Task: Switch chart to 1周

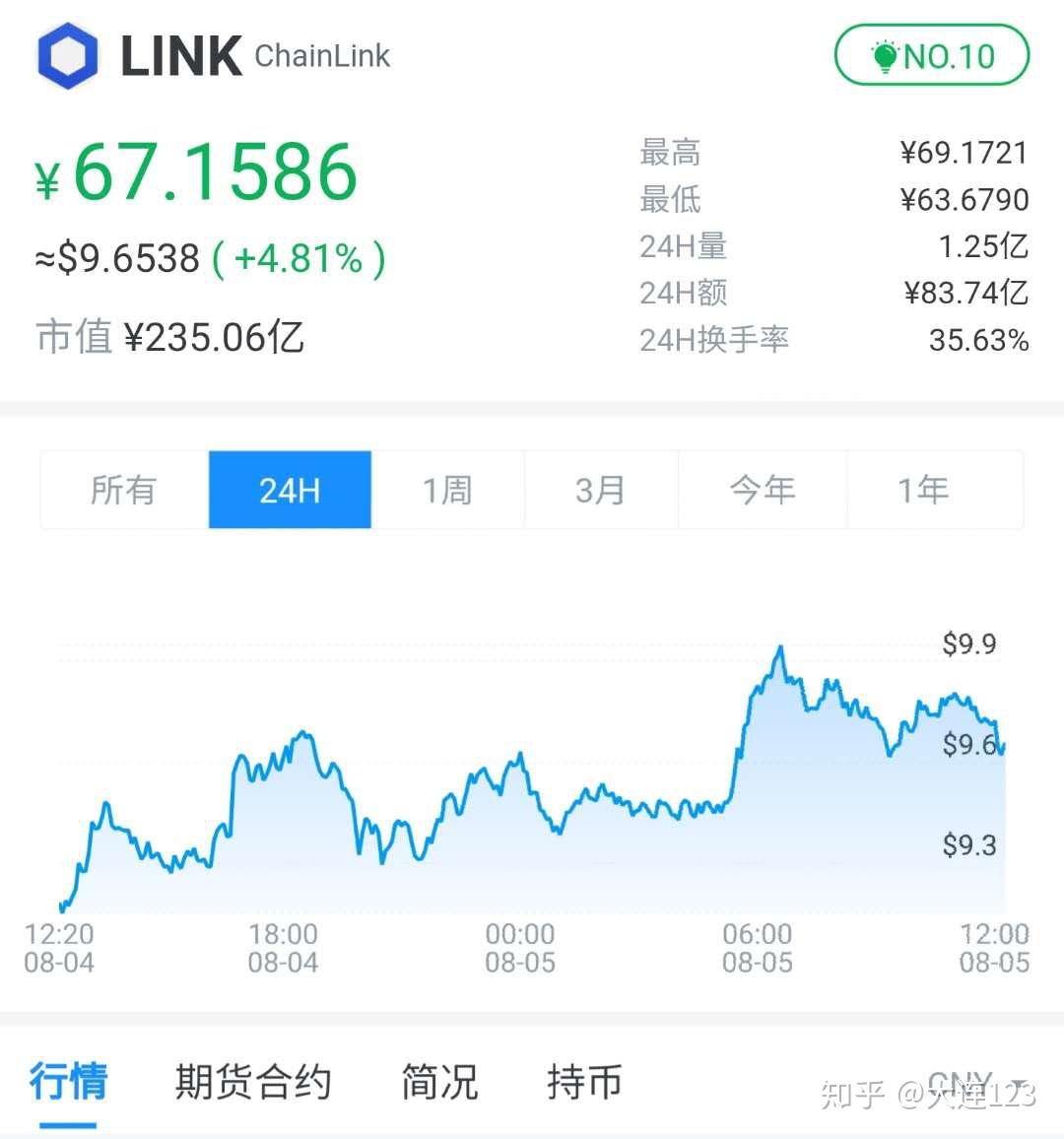Action: pyautogui.click(x=447, y=490)
